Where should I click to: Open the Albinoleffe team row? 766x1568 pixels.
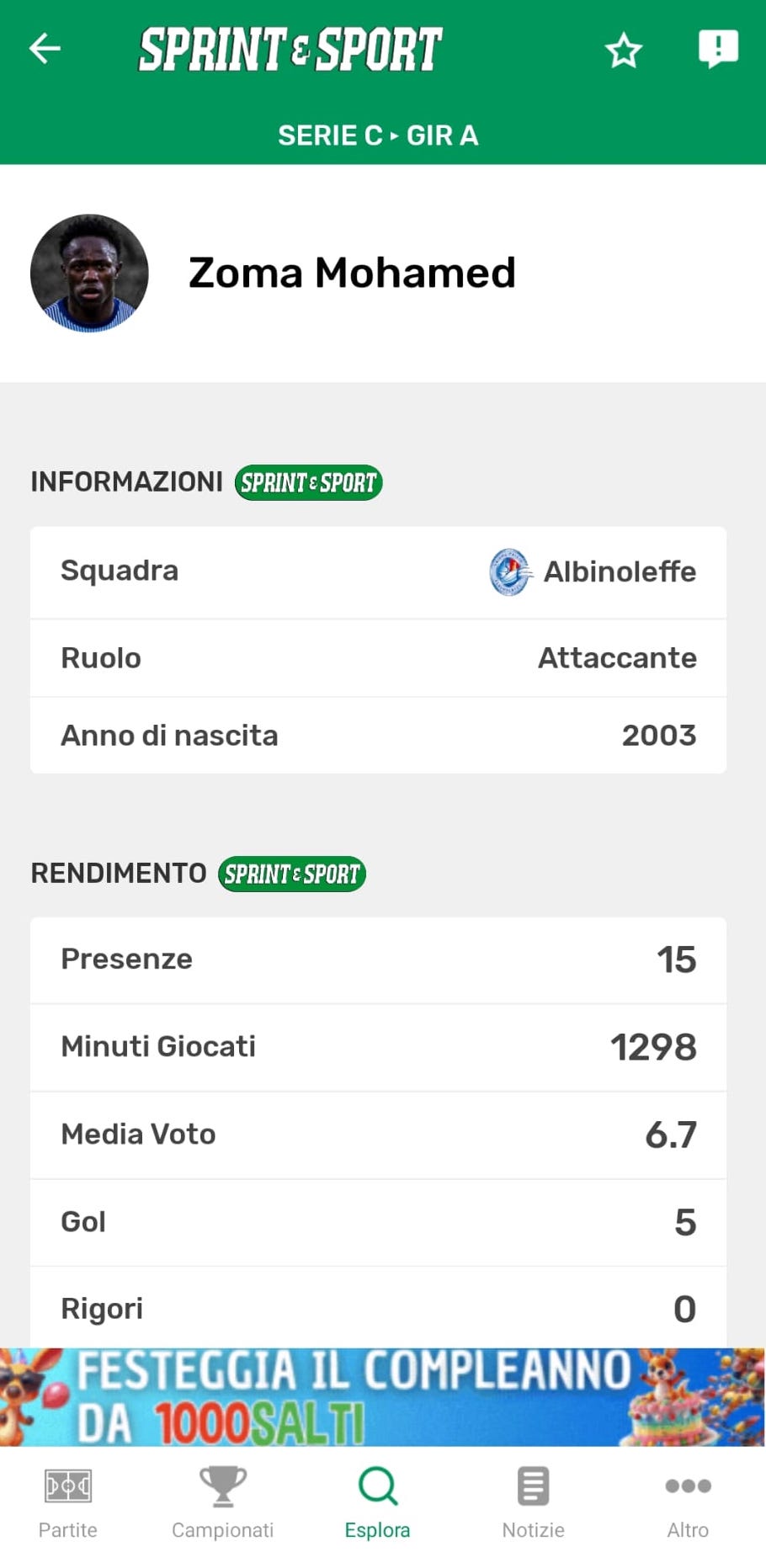(378, 572)
